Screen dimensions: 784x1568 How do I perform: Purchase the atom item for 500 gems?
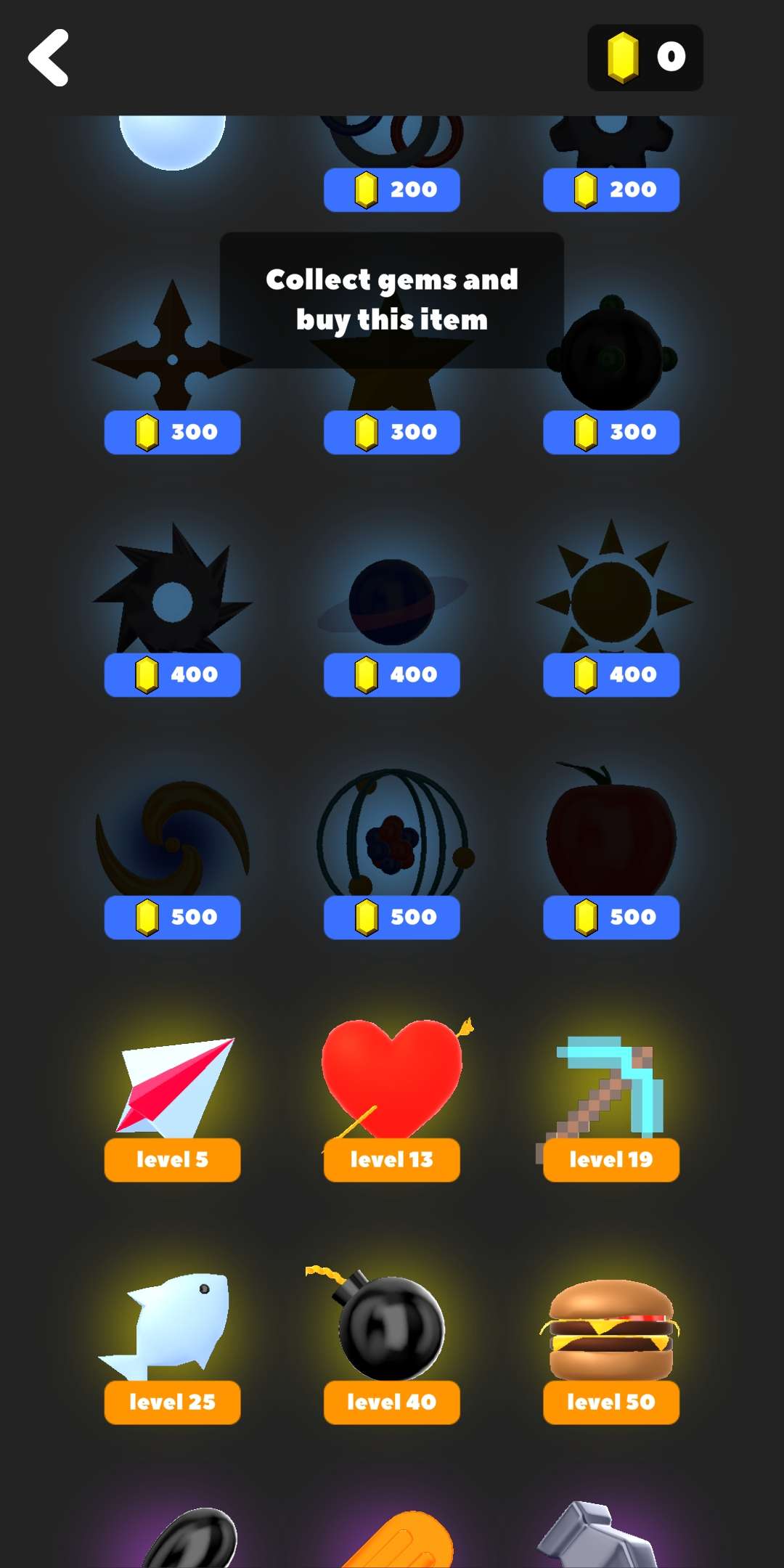[x=391, y=917]
